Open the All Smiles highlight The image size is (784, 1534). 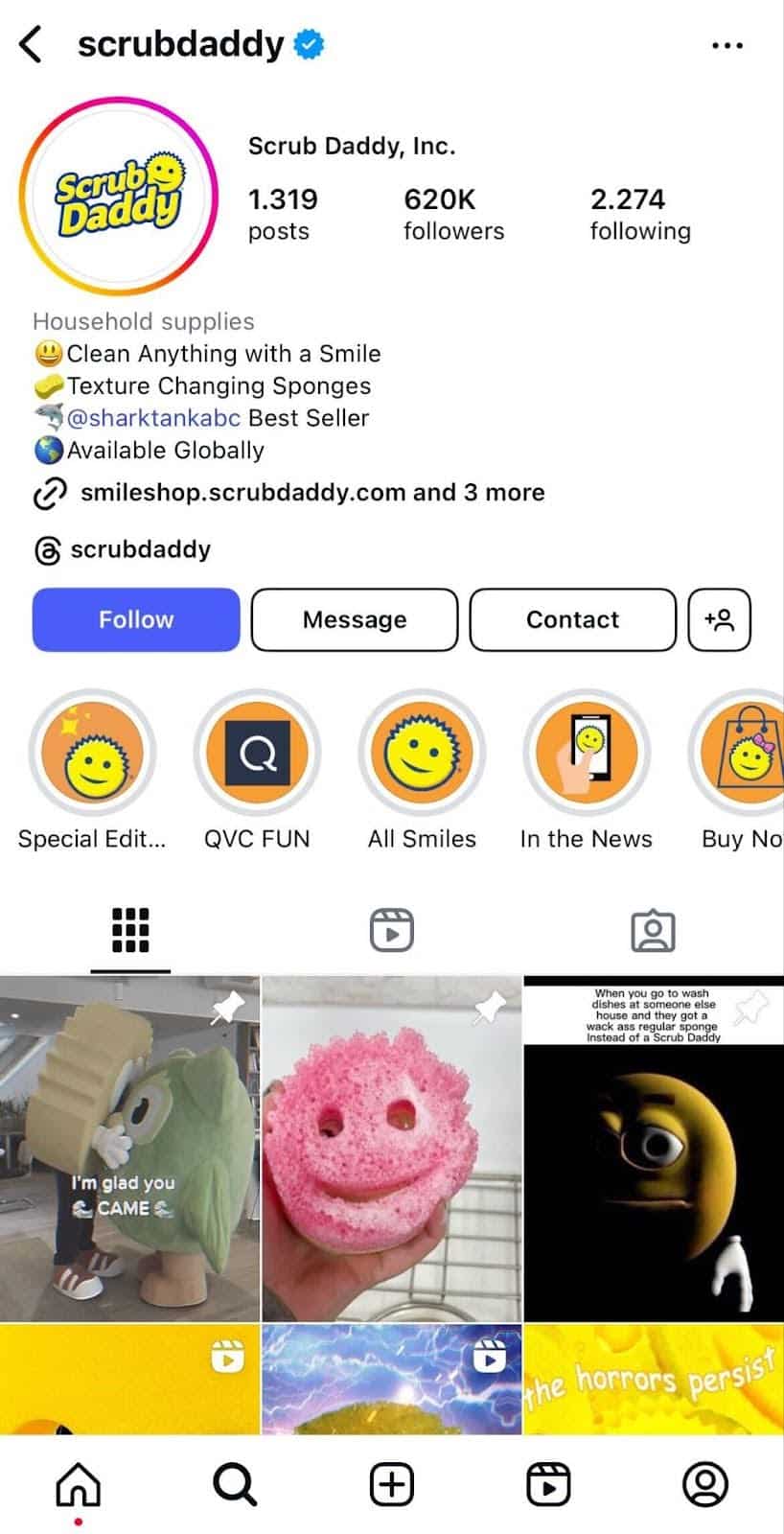(422, 754)
